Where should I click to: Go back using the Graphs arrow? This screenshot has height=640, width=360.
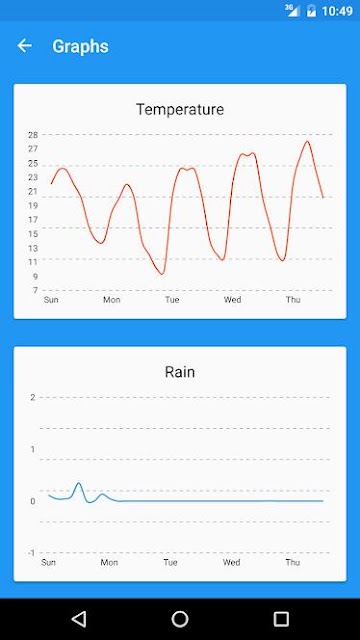[x=24, y=46]
